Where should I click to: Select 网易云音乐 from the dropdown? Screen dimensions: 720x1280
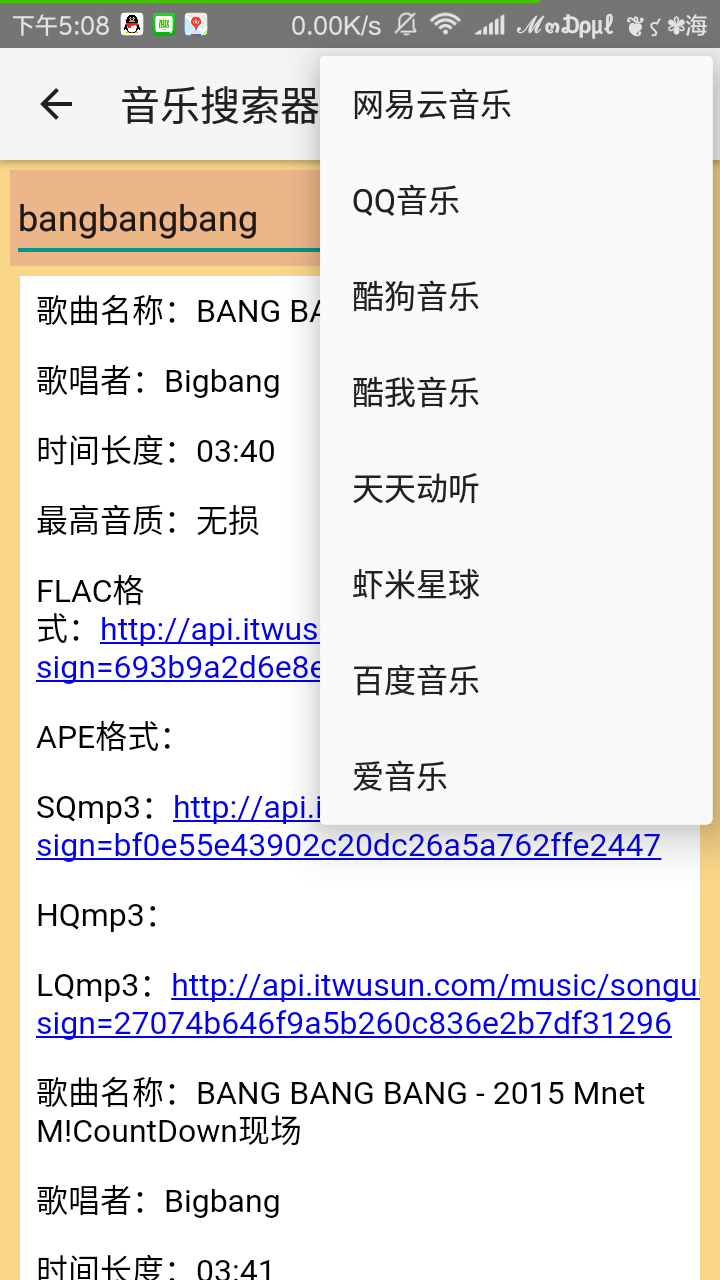pos(432,105)
